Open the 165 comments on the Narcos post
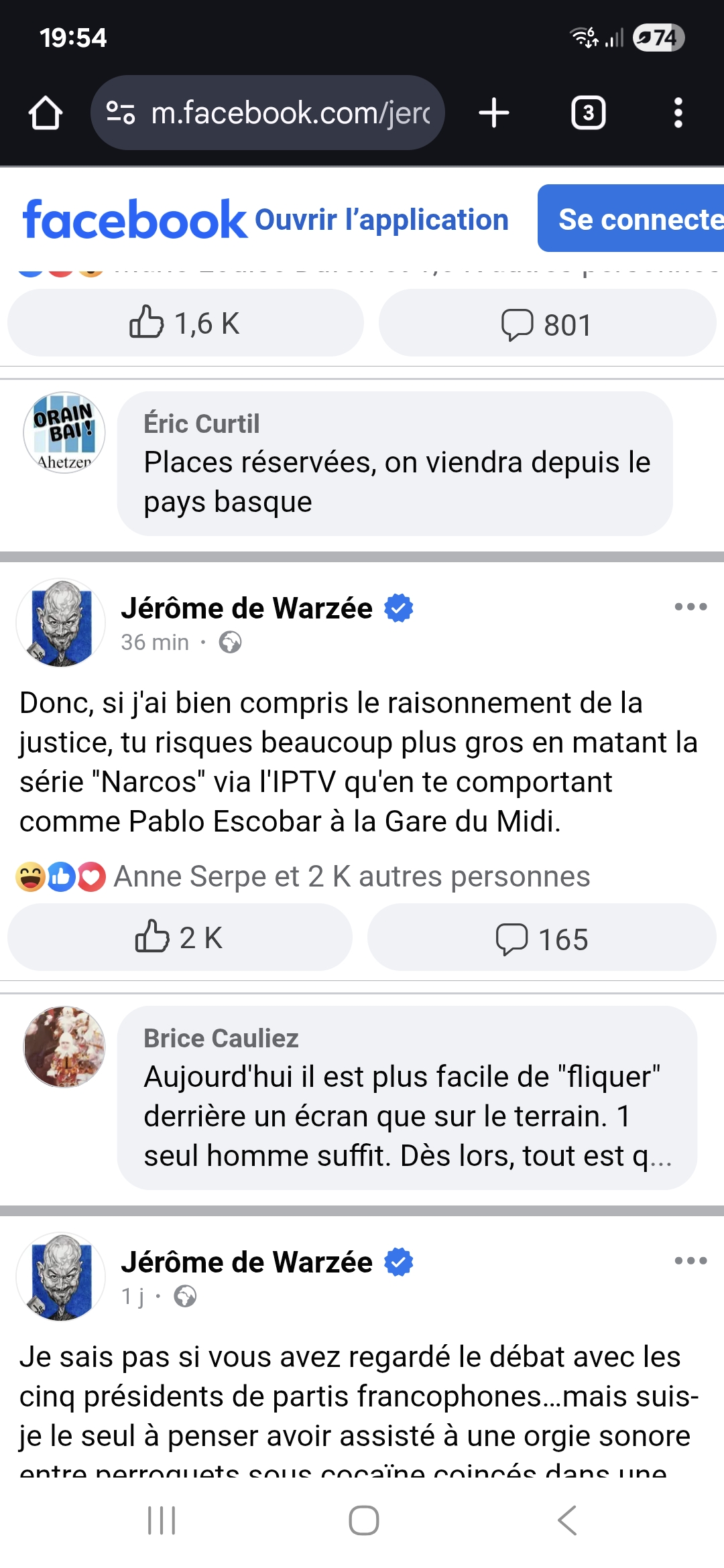 pyautogui.click(x=542, y=938)
